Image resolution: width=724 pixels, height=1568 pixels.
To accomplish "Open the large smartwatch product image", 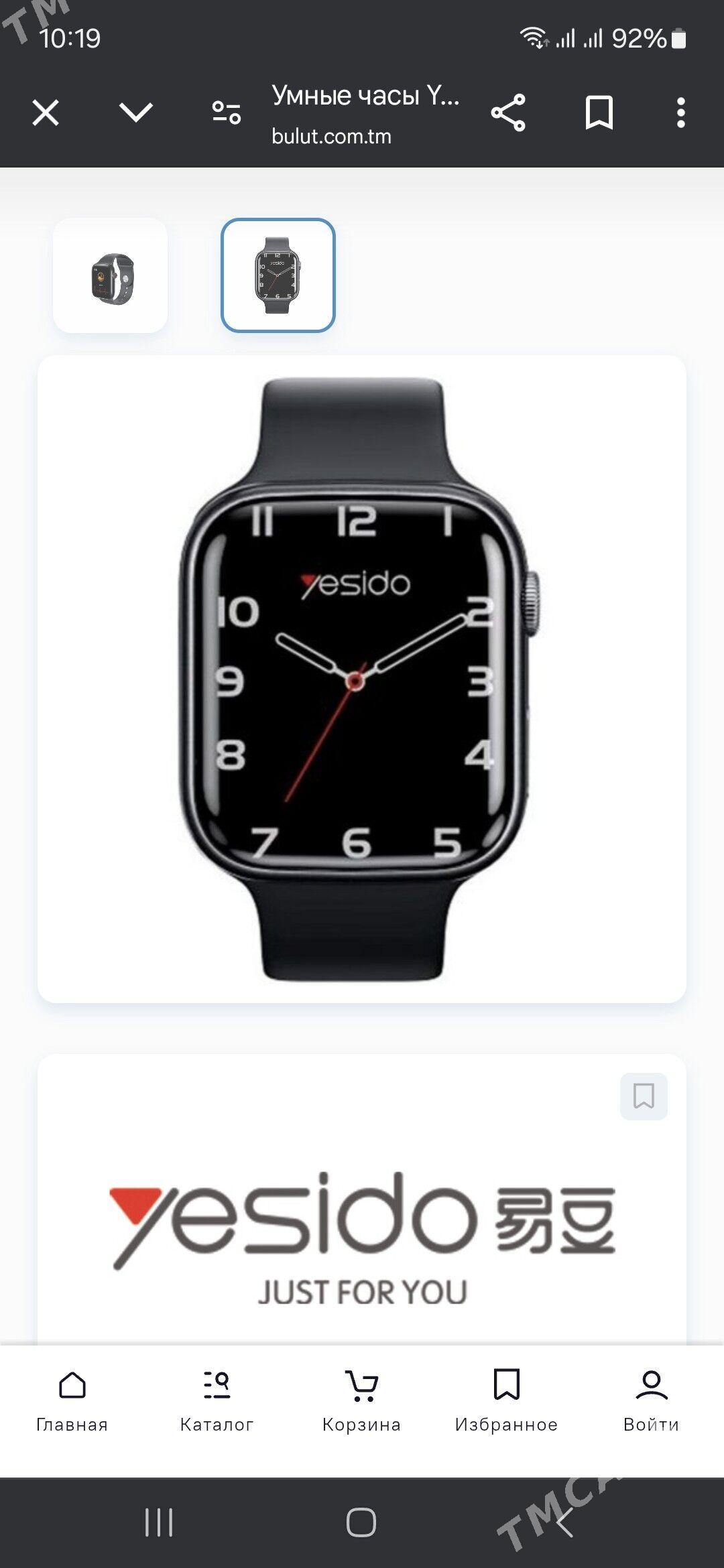I will [x=362, y=678].
